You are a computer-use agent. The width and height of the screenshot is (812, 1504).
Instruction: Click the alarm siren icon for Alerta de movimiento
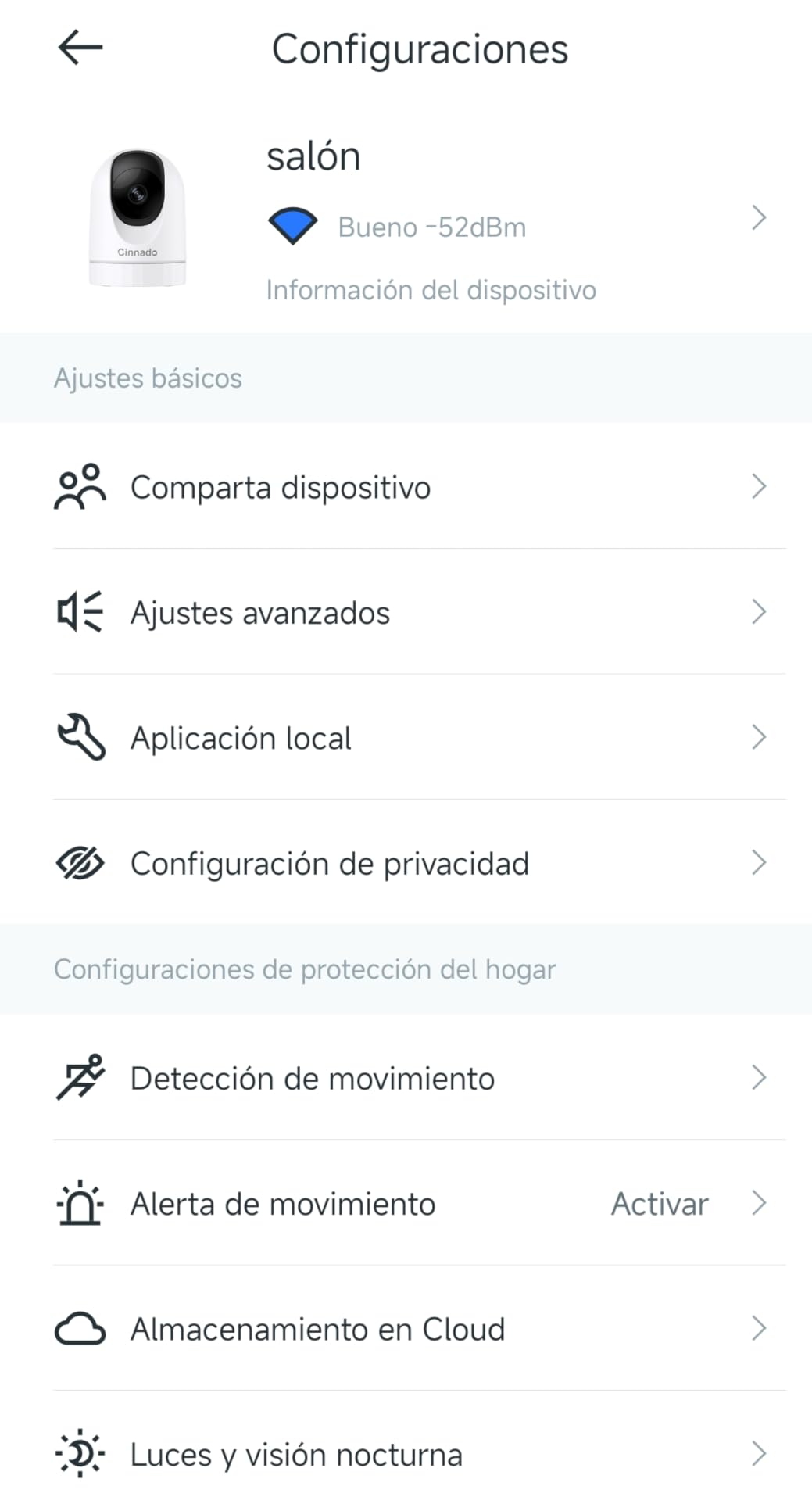[79, 1204]
